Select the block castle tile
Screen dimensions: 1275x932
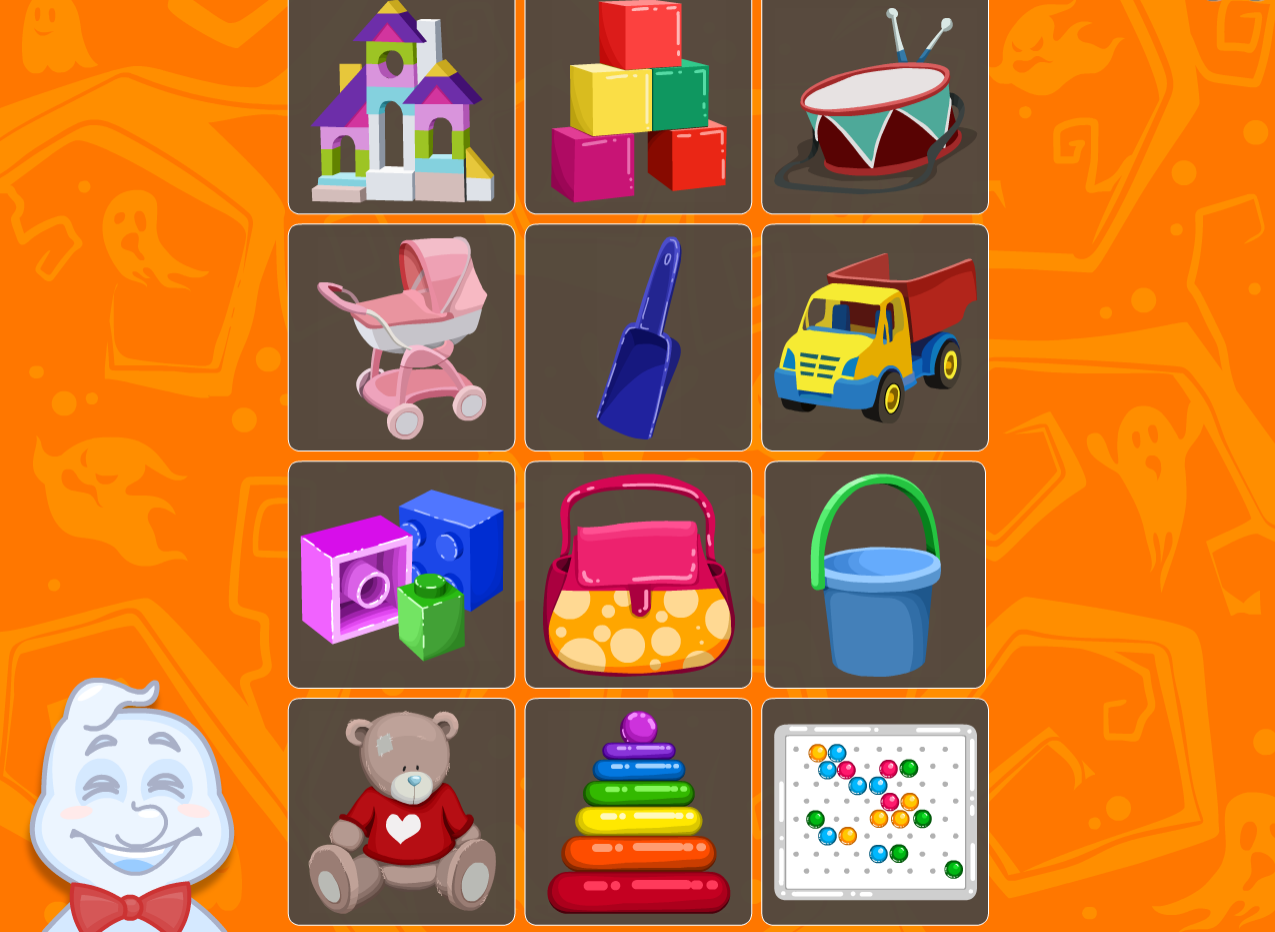(x=401, y=105)
